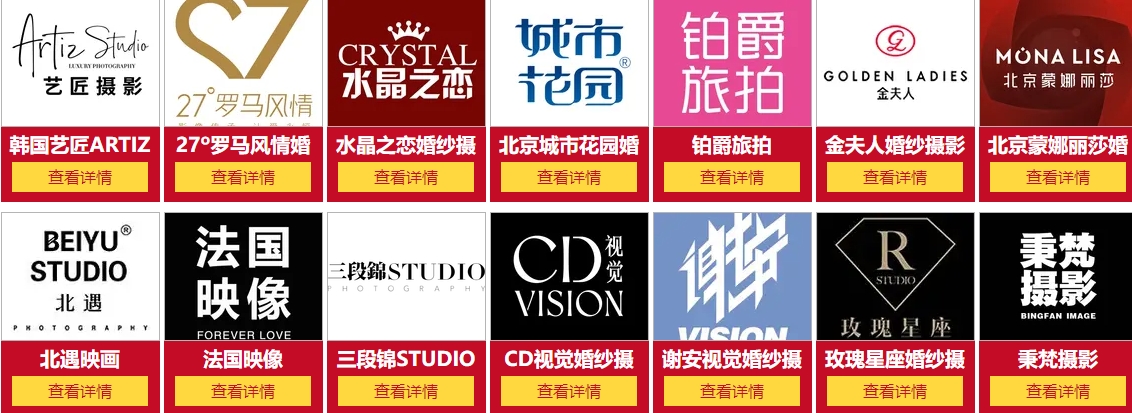This screenshot has width=1132, height=413.
Task: Open 查看详情 for 金夫人婚纱摄影
Action: (x=895, y=178)
